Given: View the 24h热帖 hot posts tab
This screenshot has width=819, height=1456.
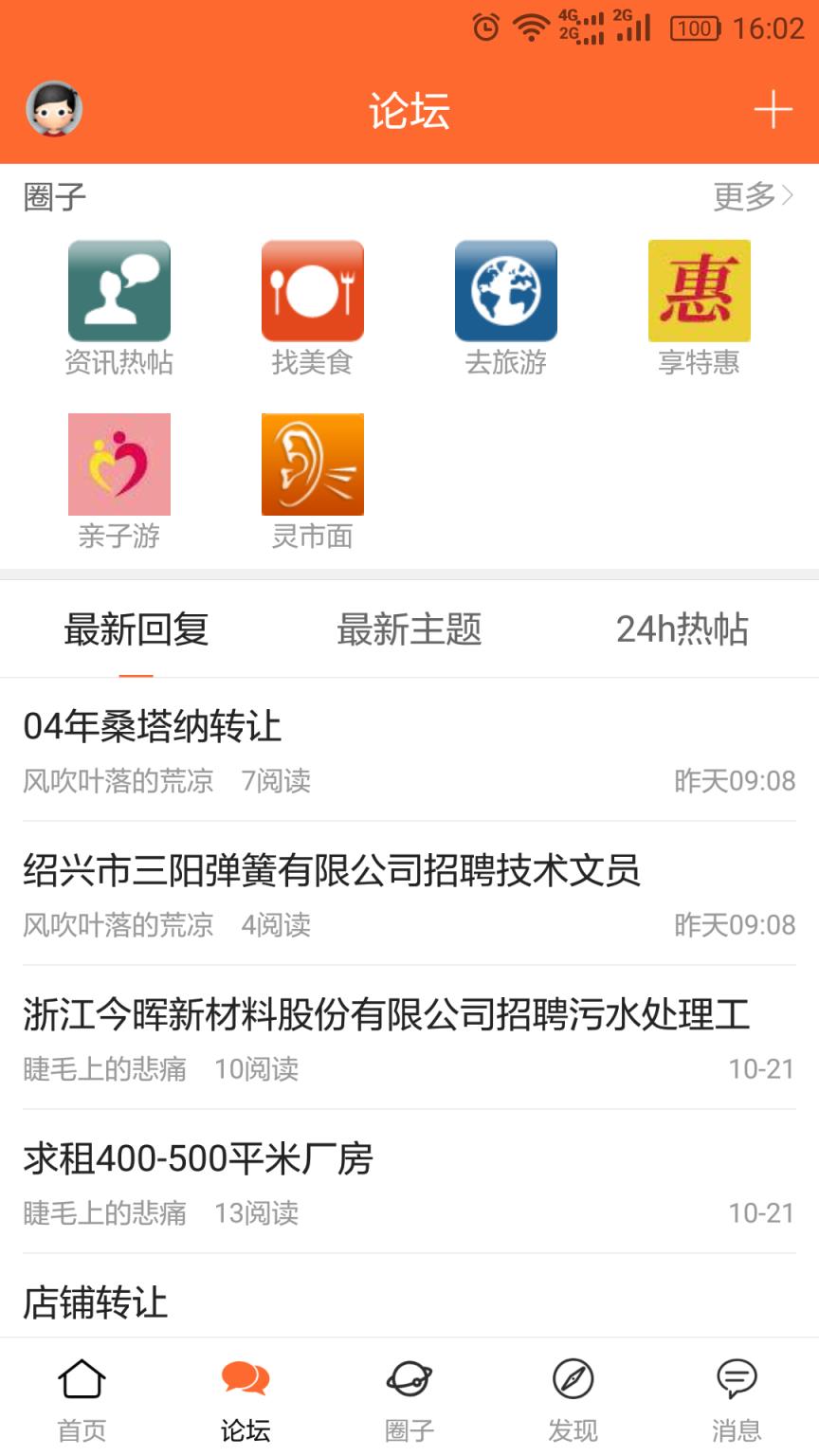Looking at the screenshot, I should coord(683,628).
